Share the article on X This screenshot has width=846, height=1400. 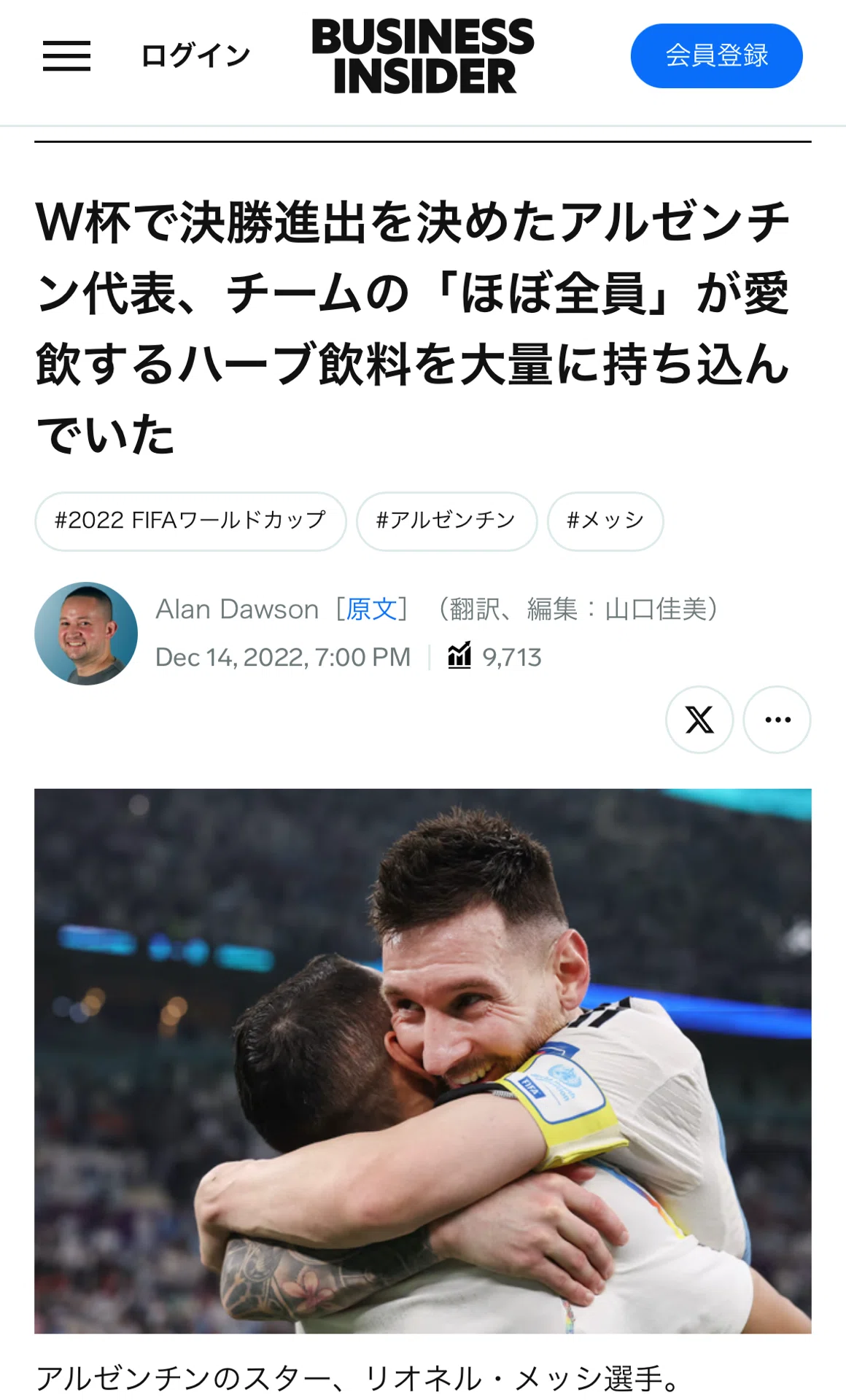[699, 720]
